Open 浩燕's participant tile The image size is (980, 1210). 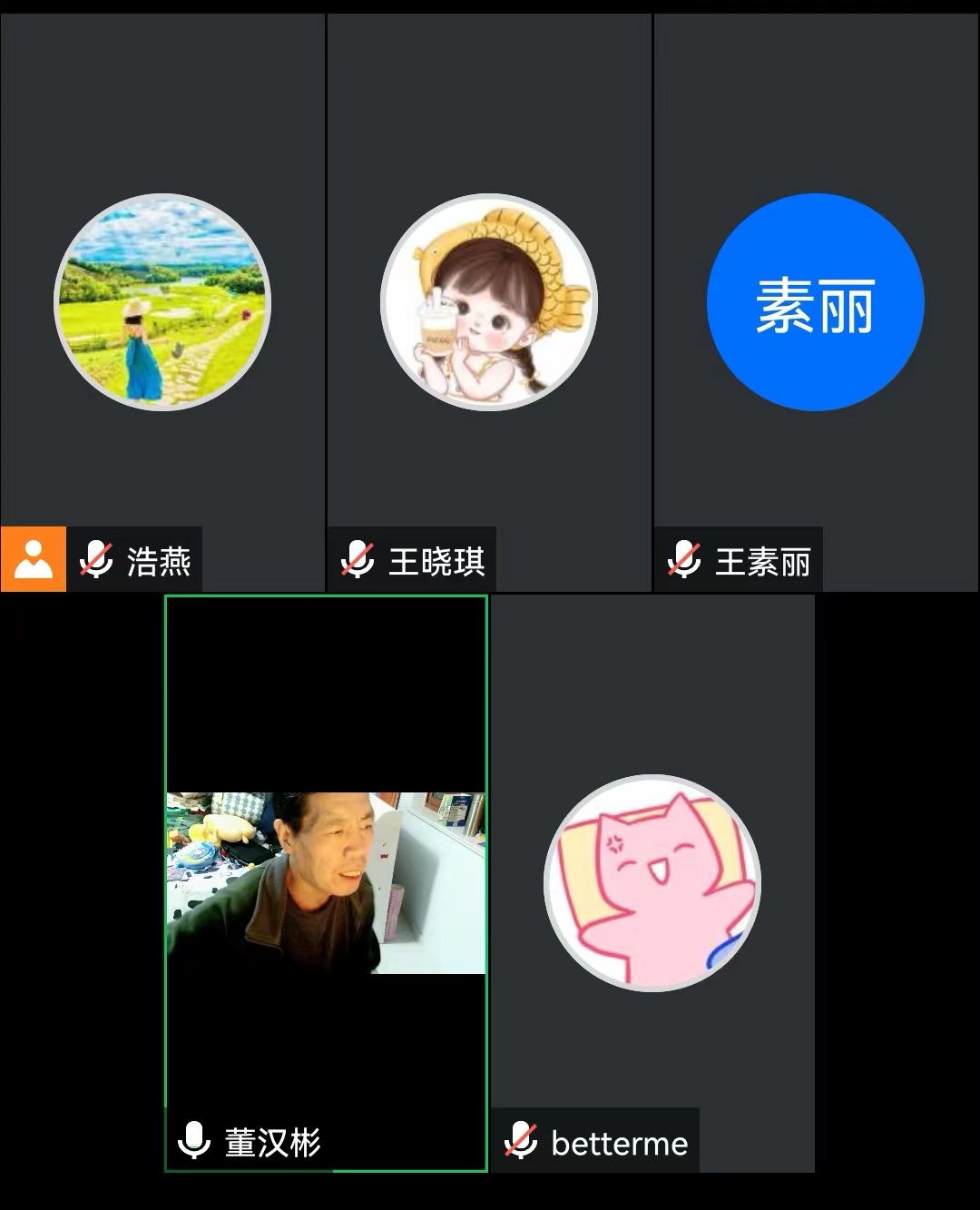pos(162,302)
